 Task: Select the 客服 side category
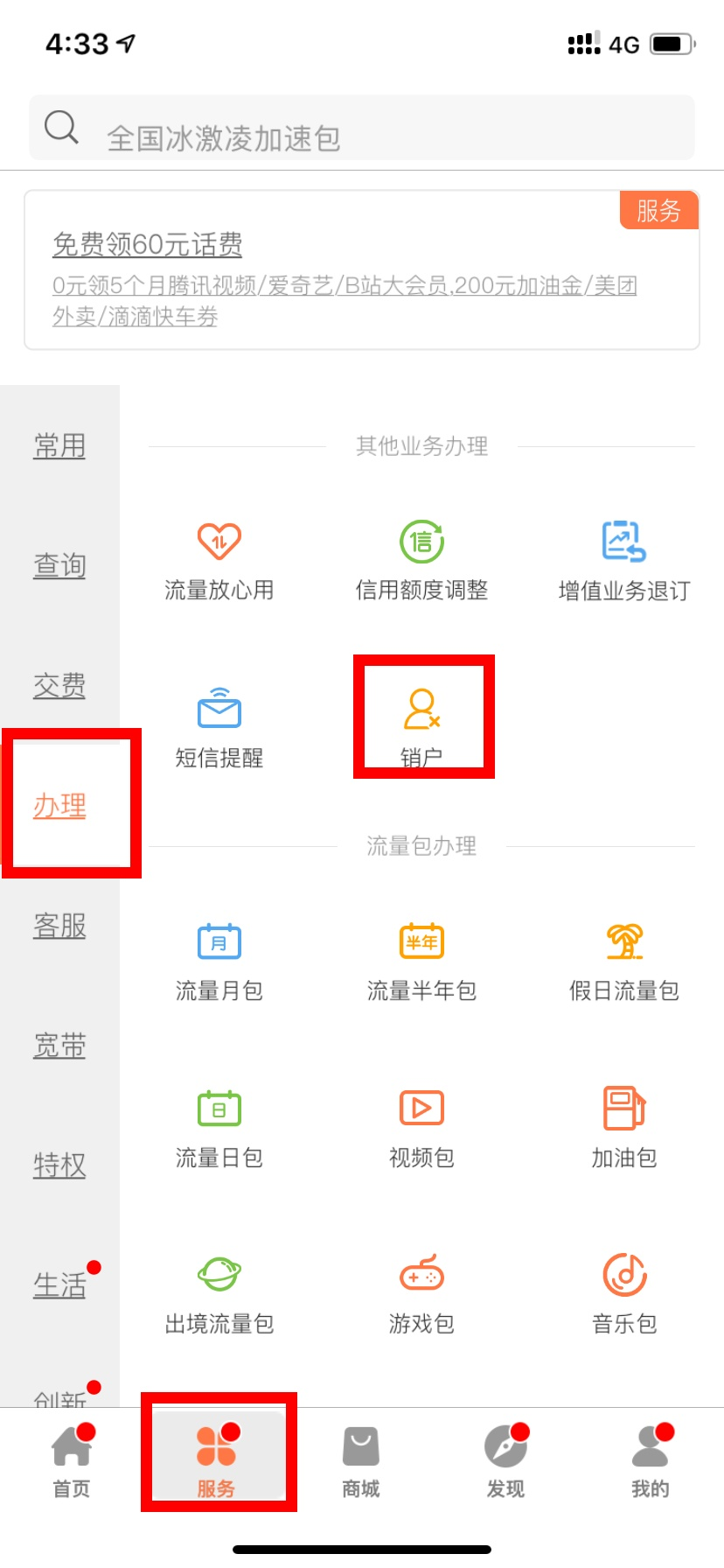click(x=59, y=925)
